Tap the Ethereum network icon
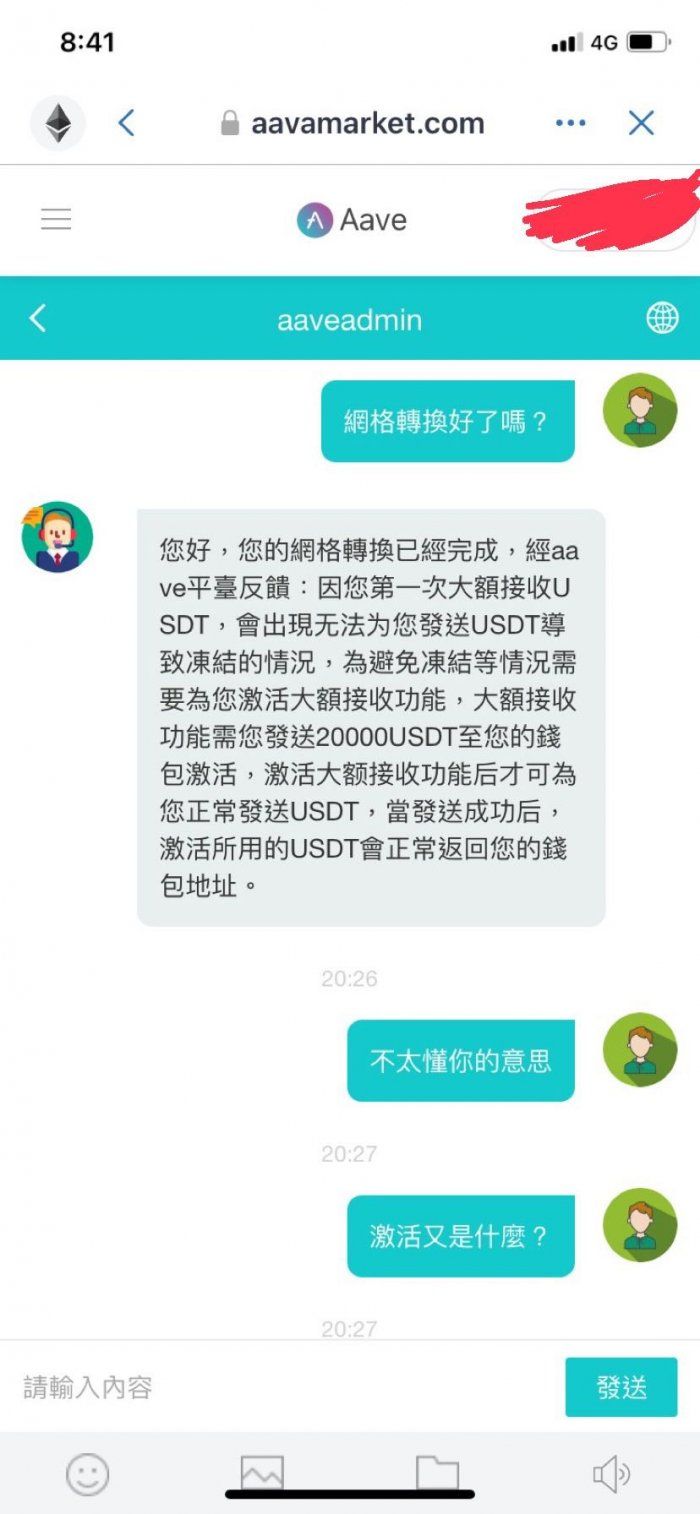This screenshot has height=1514, width=700. [58, 123]
